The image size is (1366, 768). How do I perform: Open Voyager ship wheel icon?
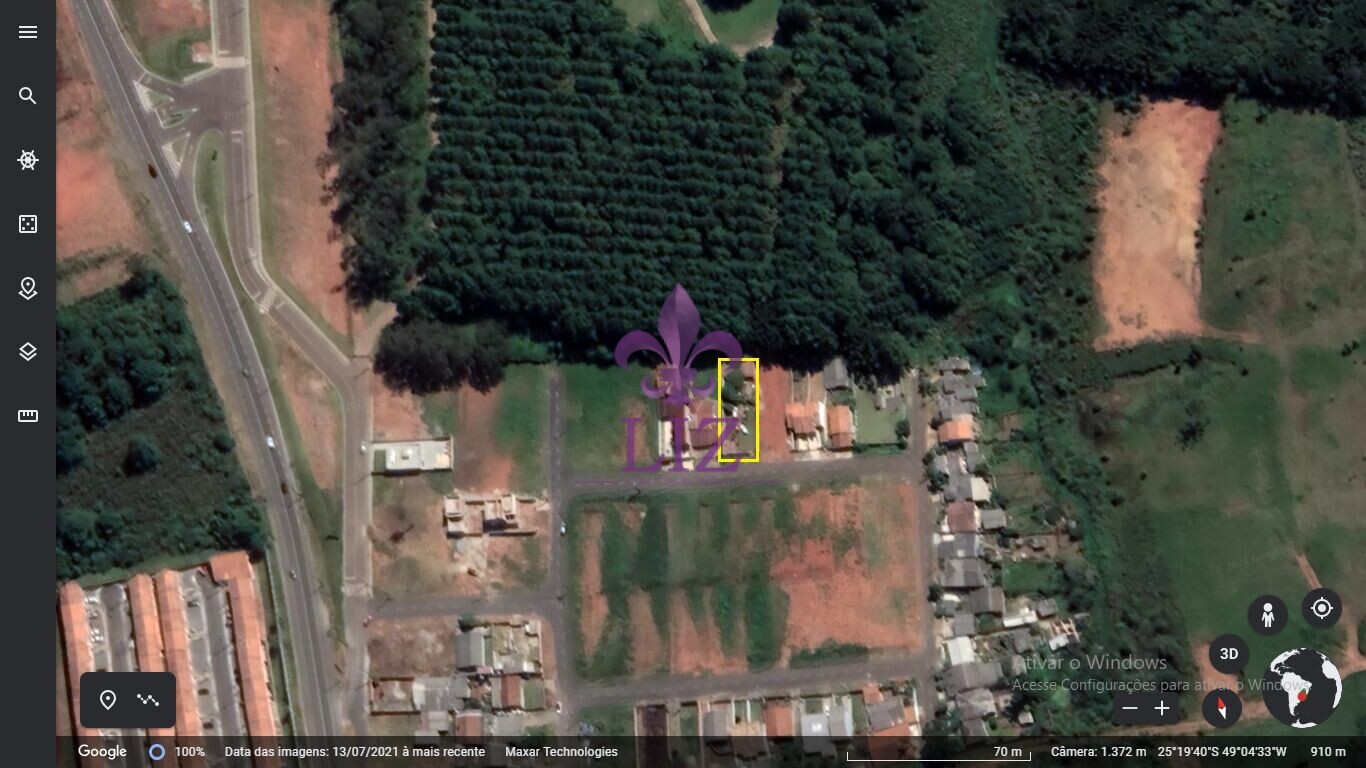28,160
